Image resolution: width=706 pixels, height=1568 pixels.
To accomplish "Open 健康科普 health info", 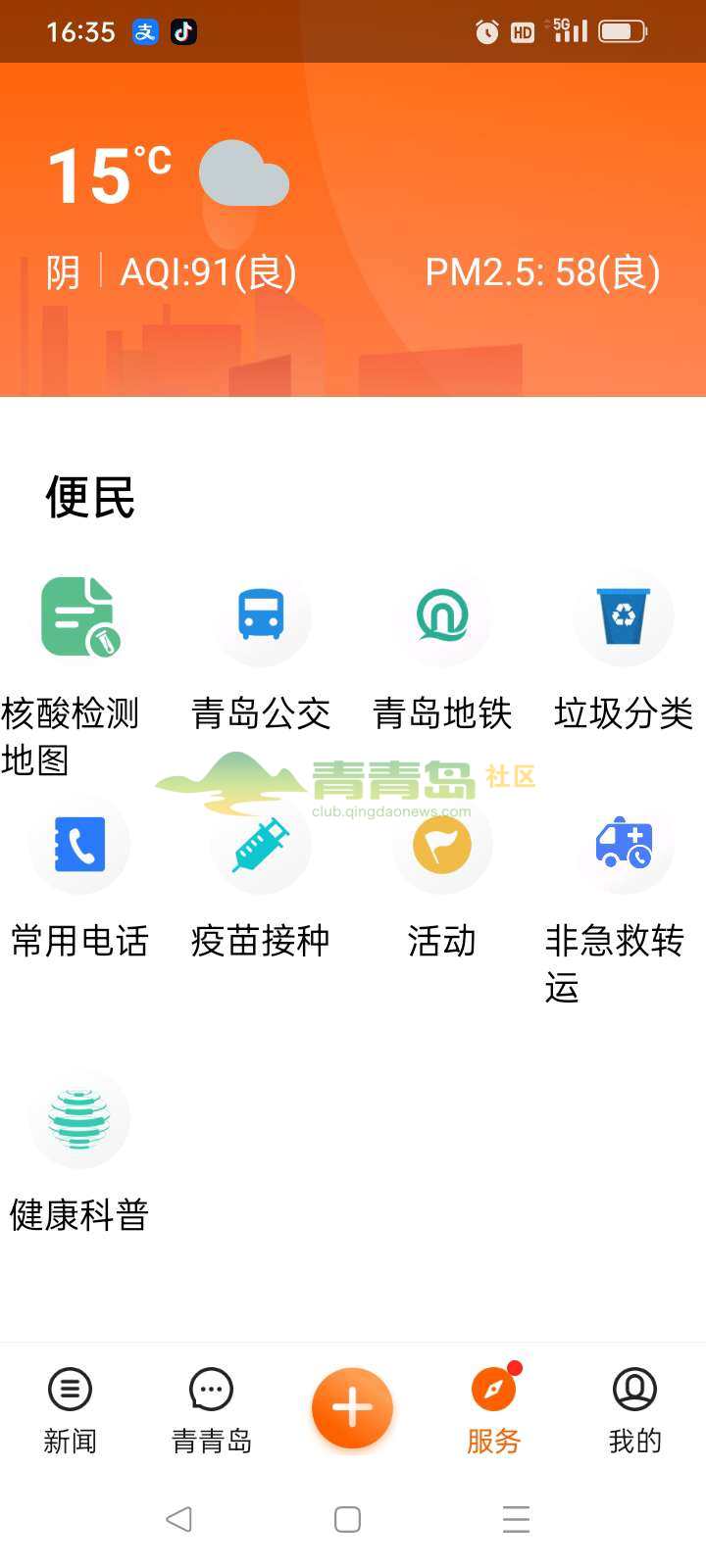I will (x=78, y=1119).
